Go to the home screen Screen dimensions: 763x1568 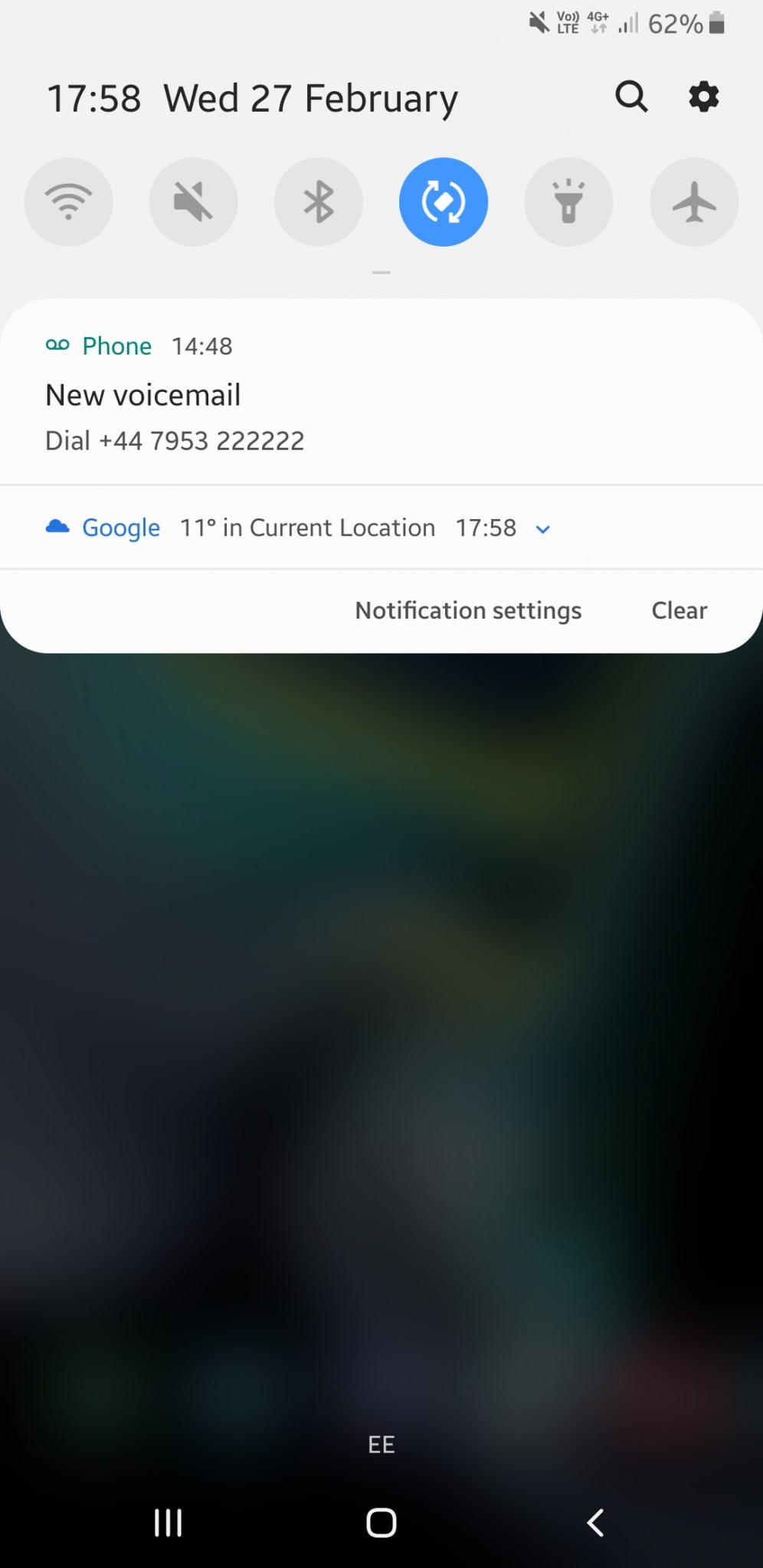[381, 1522]
